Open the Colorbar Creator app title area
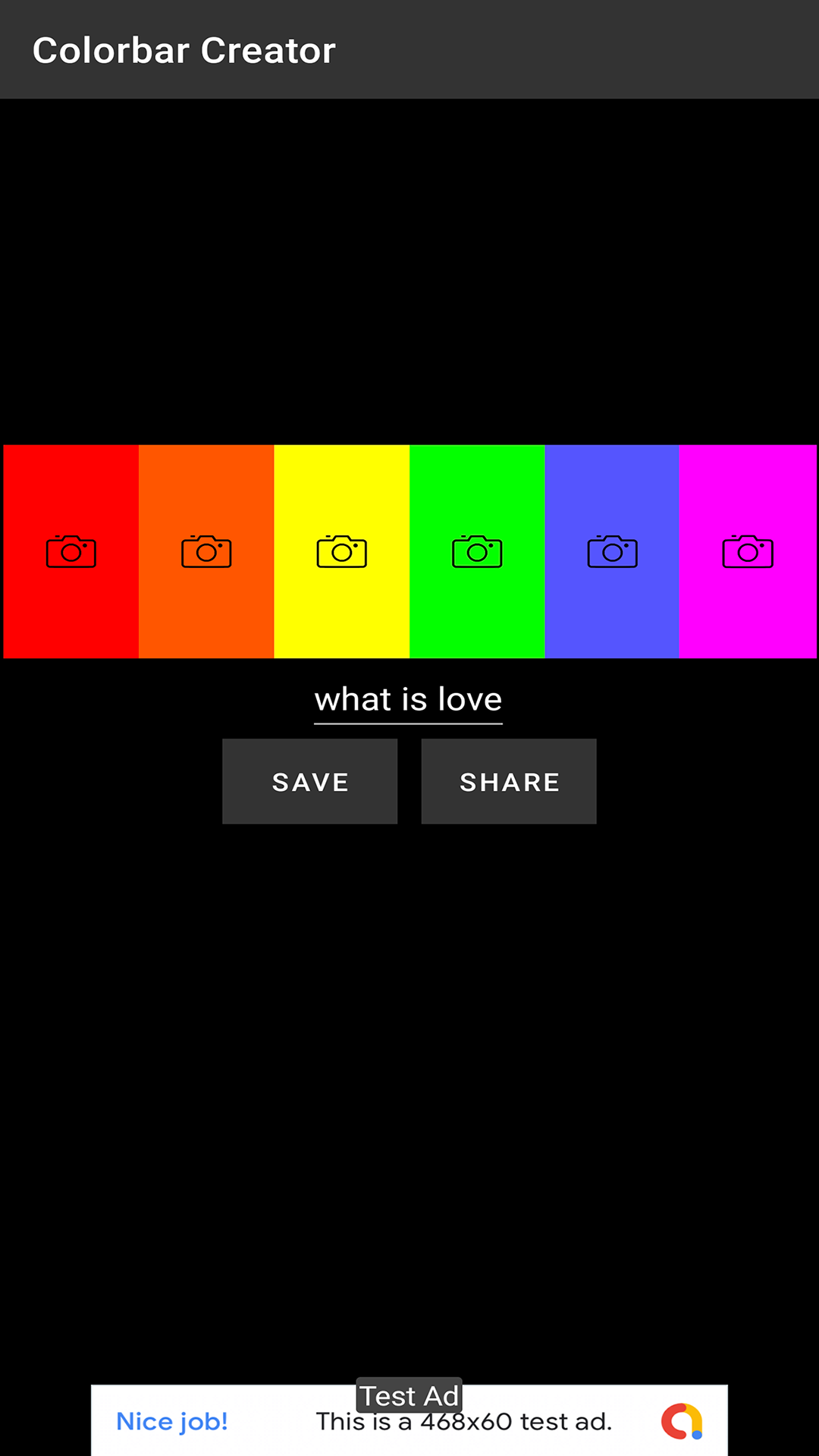The height and width of the screenshot is (1456, 819). 184,49
